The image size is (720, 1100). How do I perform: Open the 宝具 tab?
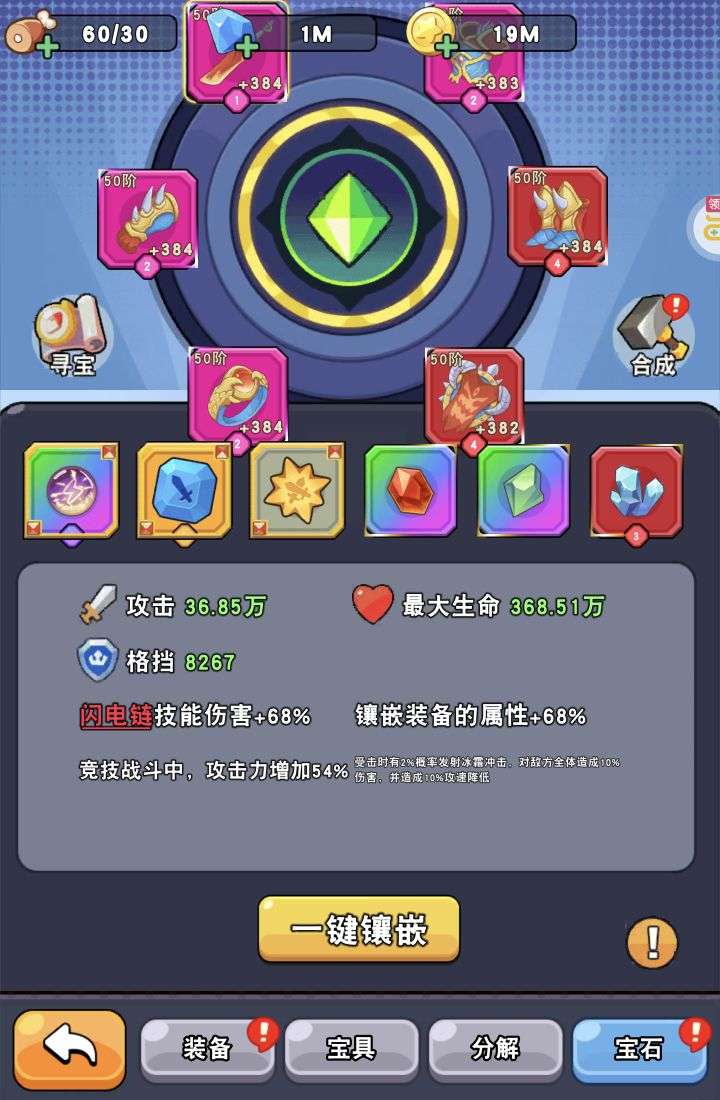[351, 1049]
